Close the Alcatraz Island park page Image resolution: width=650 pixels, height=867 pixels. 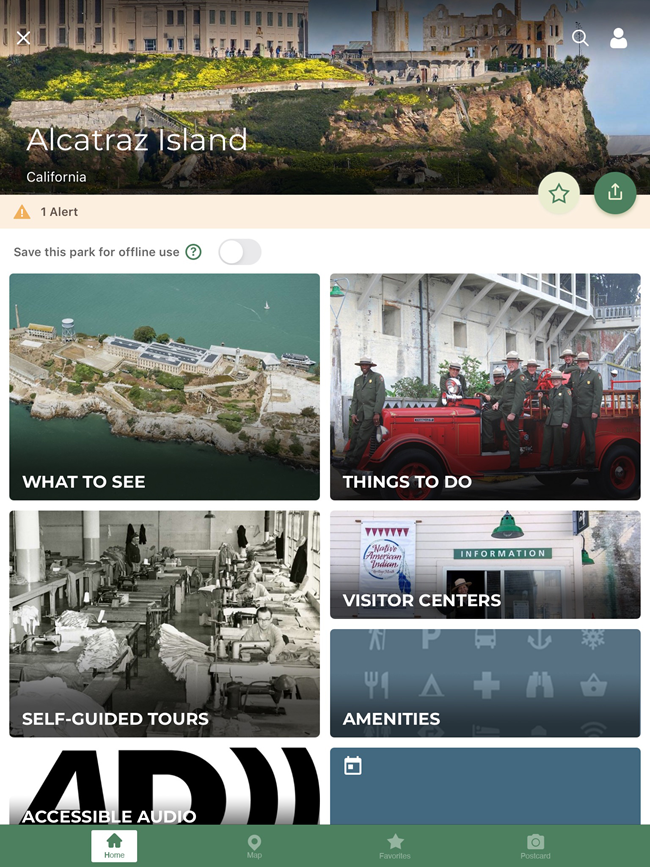click(x=24, y=38)
